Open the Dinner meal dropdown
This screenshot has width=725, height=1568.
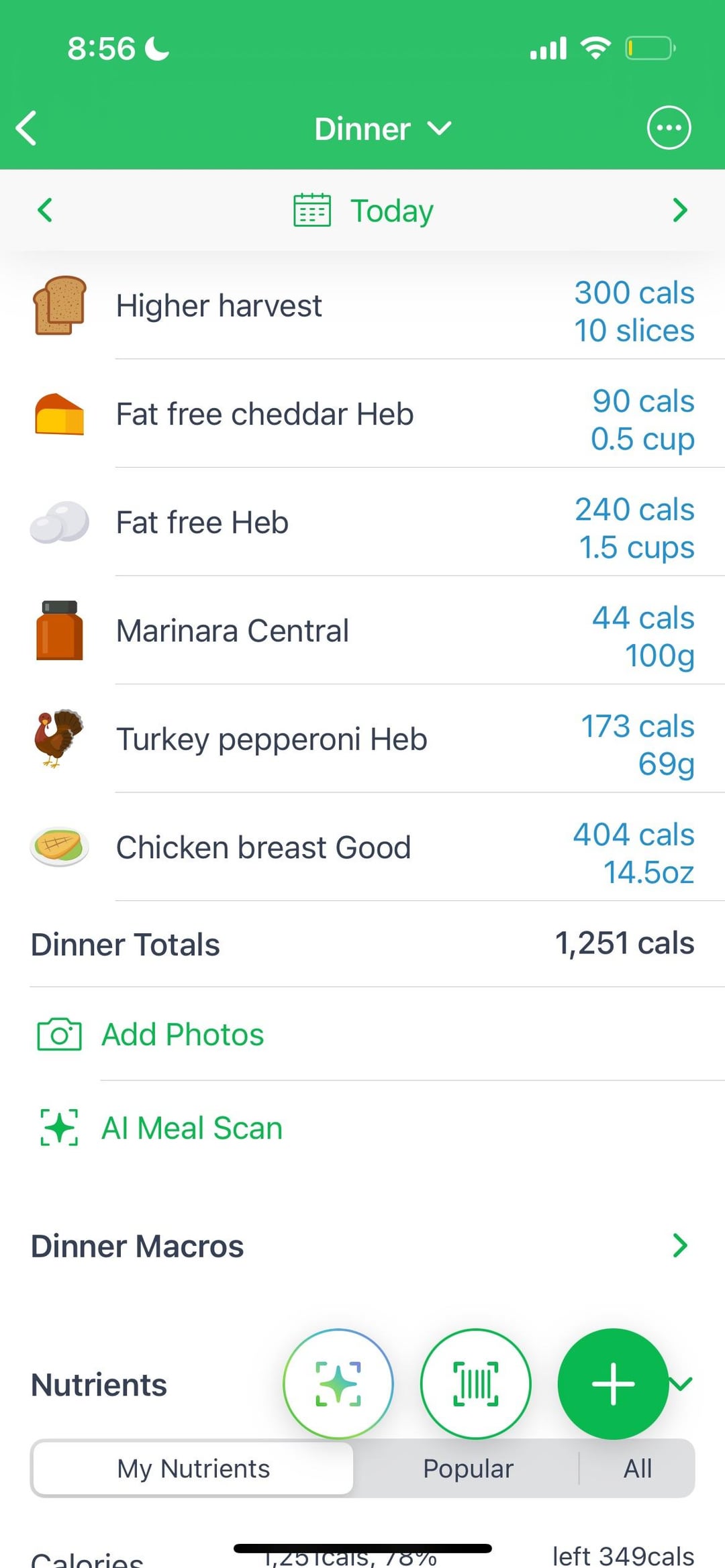pos(383,128)
